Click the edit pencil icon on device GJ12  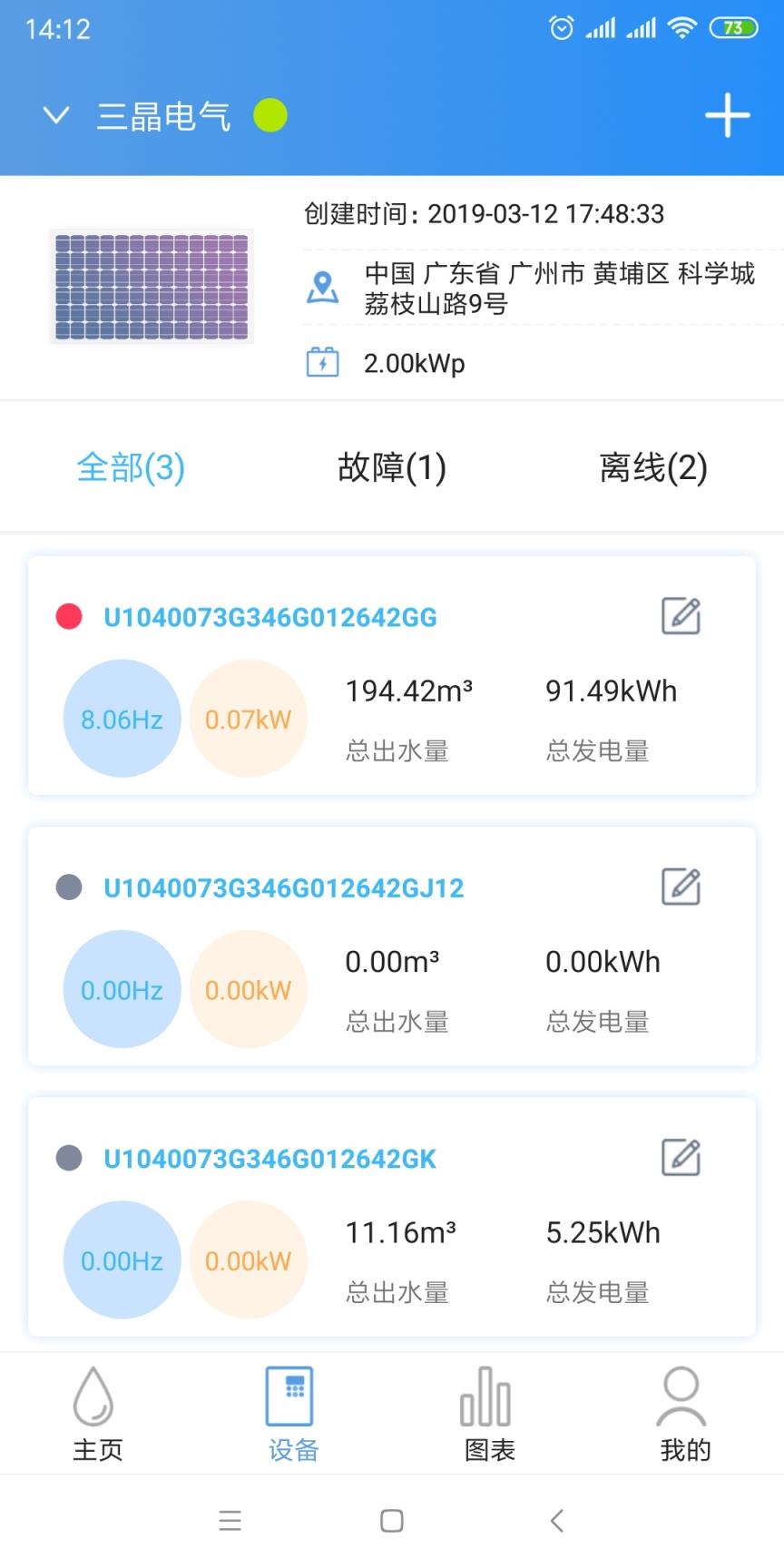tap(681, 886)
